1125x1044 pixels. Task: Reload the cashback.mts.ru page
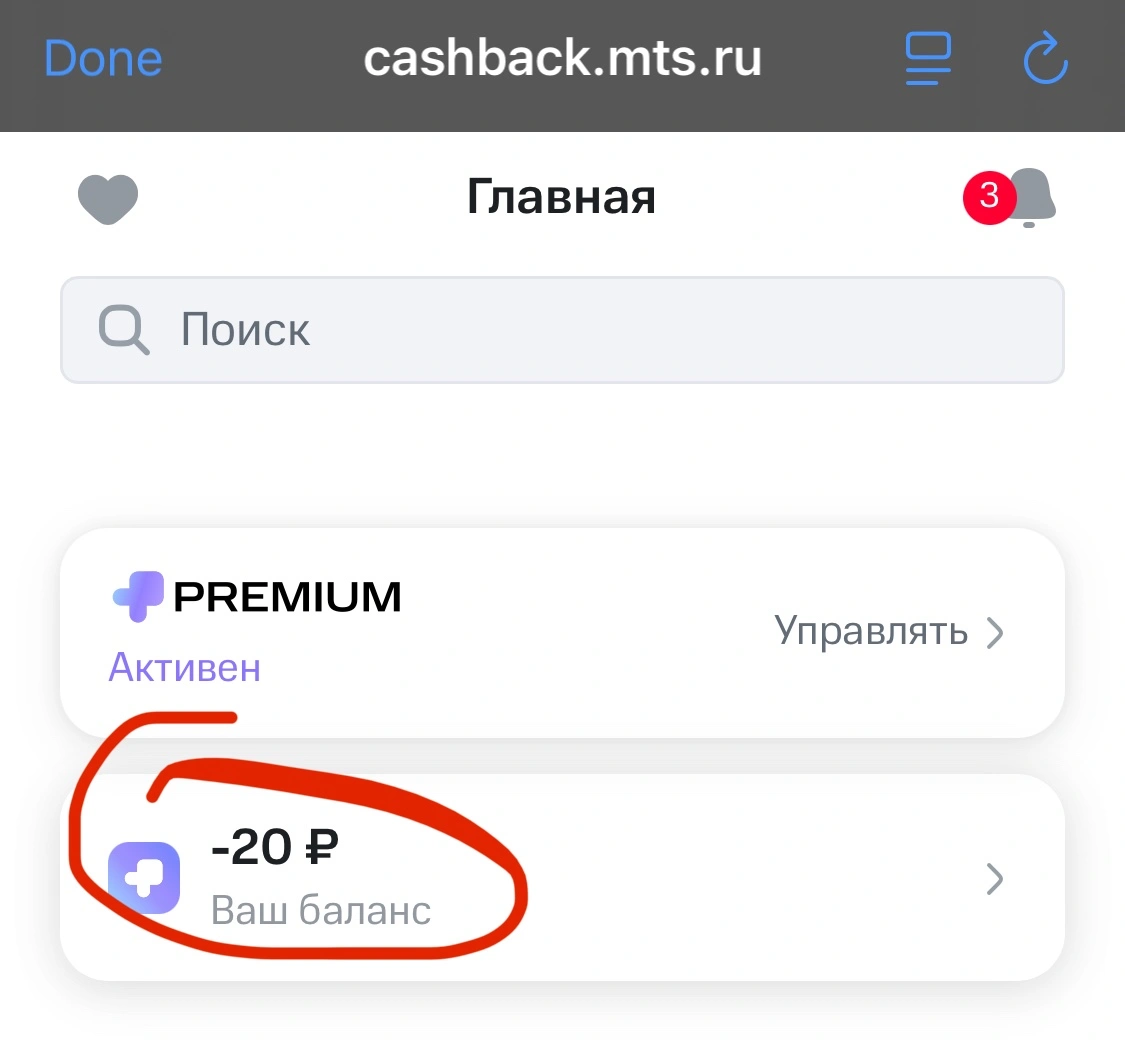click(x=1045, y=57)
